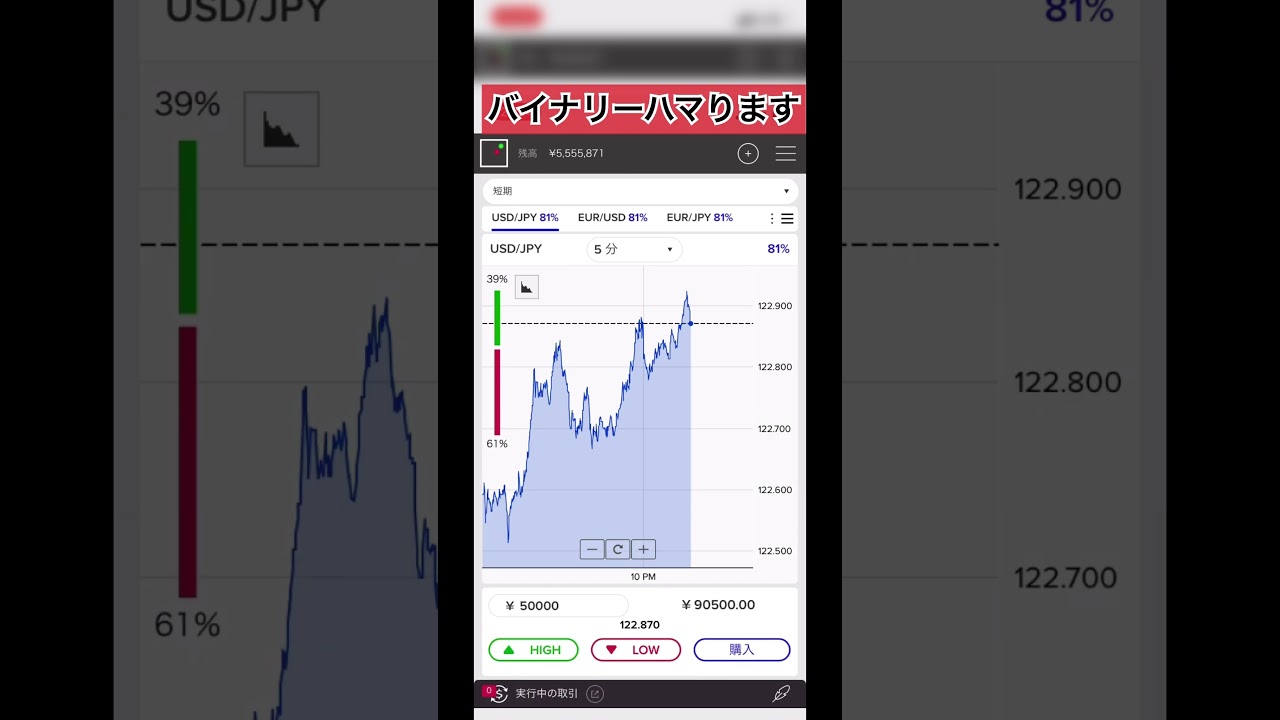Change the 5分 expiry time dropdown
This screenshot has width=1280, height=720.
coord(633,249)
